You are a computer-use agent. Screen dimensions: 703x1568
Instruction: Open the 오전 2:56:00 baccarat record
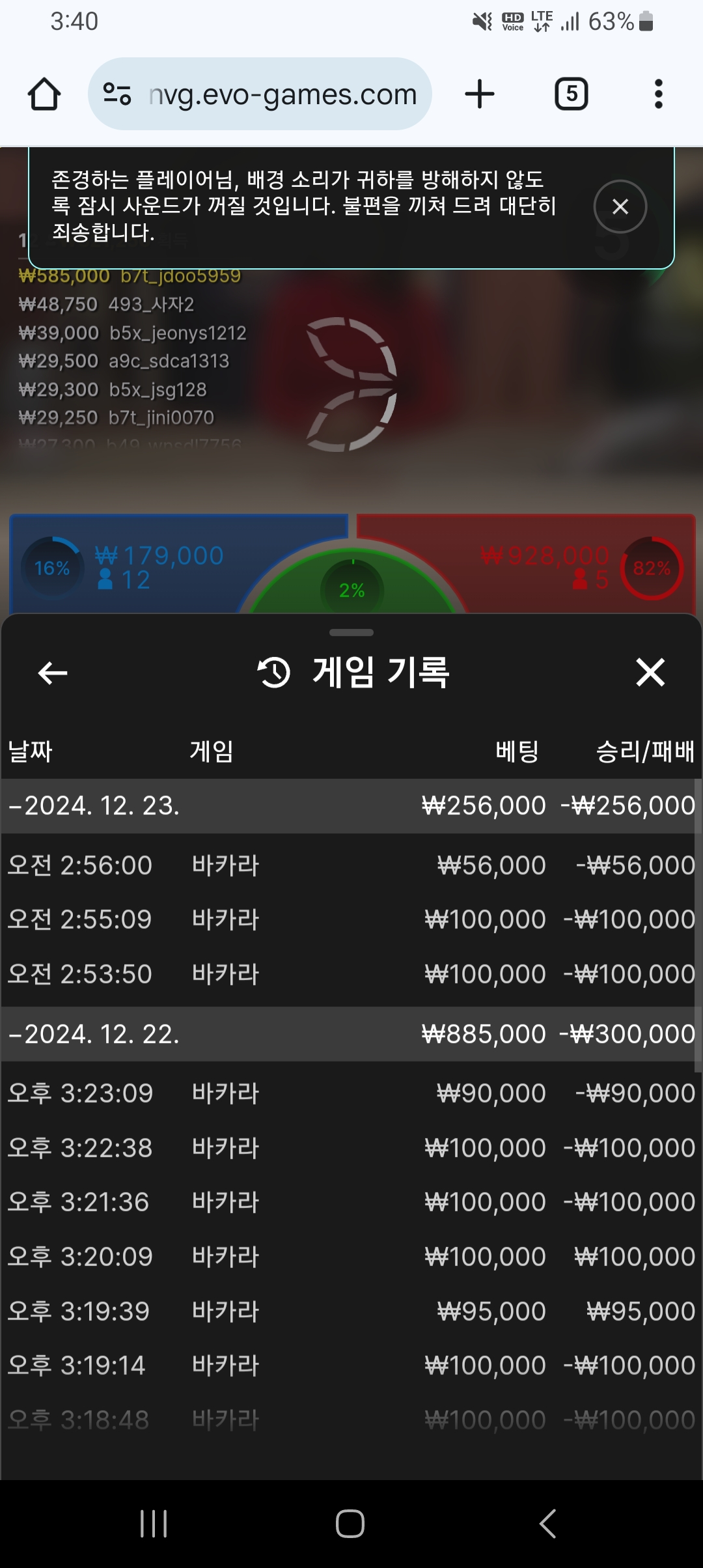click(351, 865)
